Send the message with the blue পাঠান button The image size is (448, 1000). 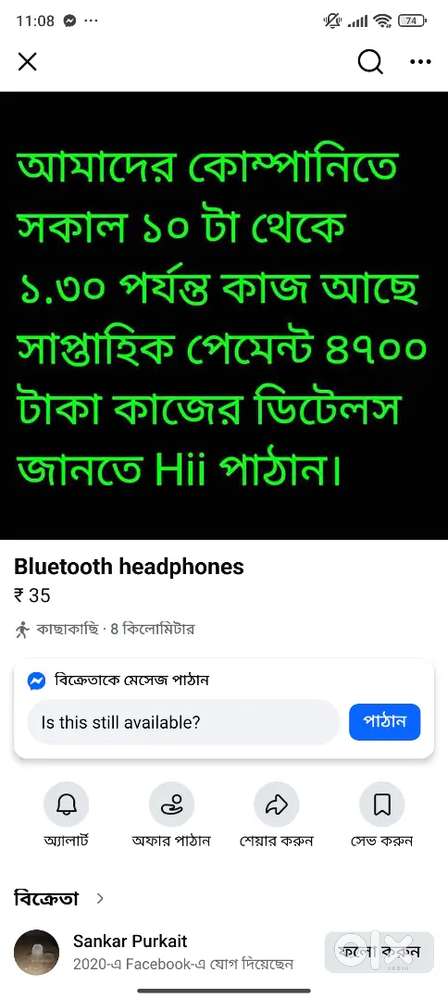(x=384, y=722)
